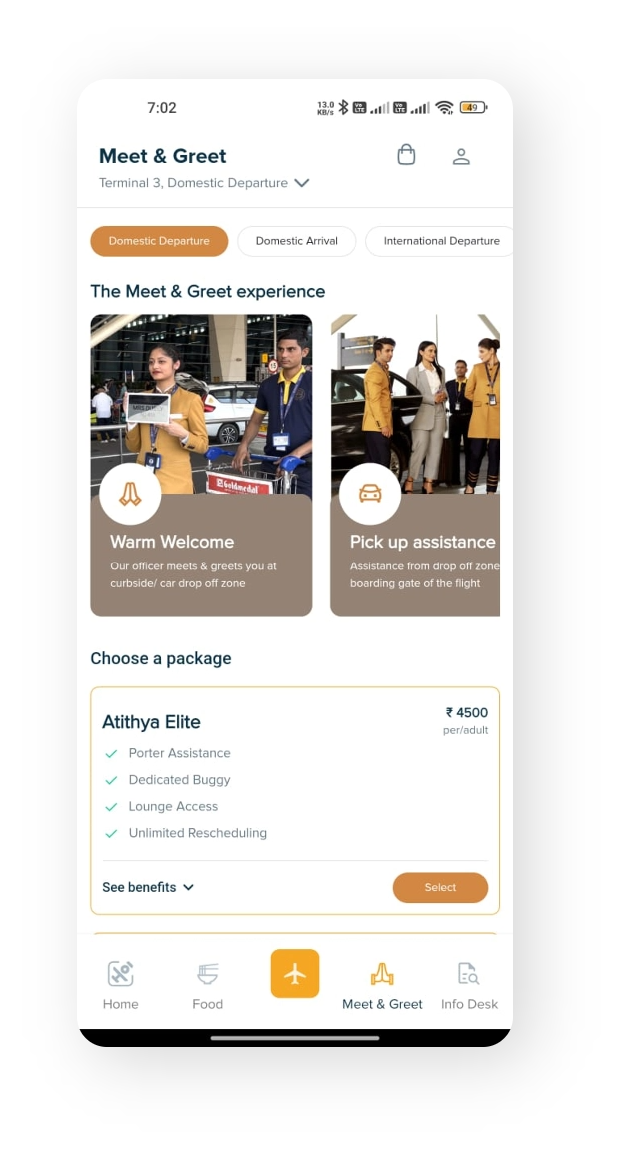This screenshot has width=622, height=1154.
Task: Go to the Home tab
Action: coord(120,985)
